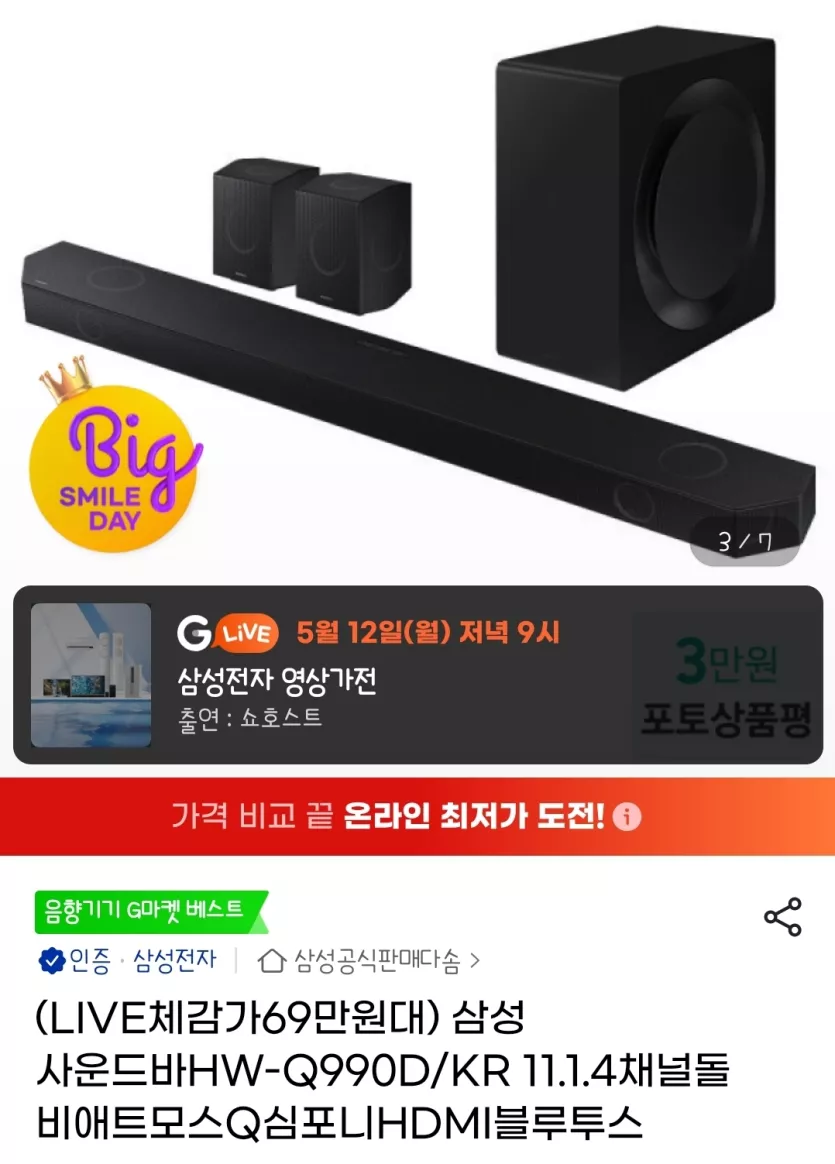The height and width of the screenshot is (1164, 835).
Task: Open the G LIVE 삼성전자 영상가전 banner
Action: tap(417, 675)
